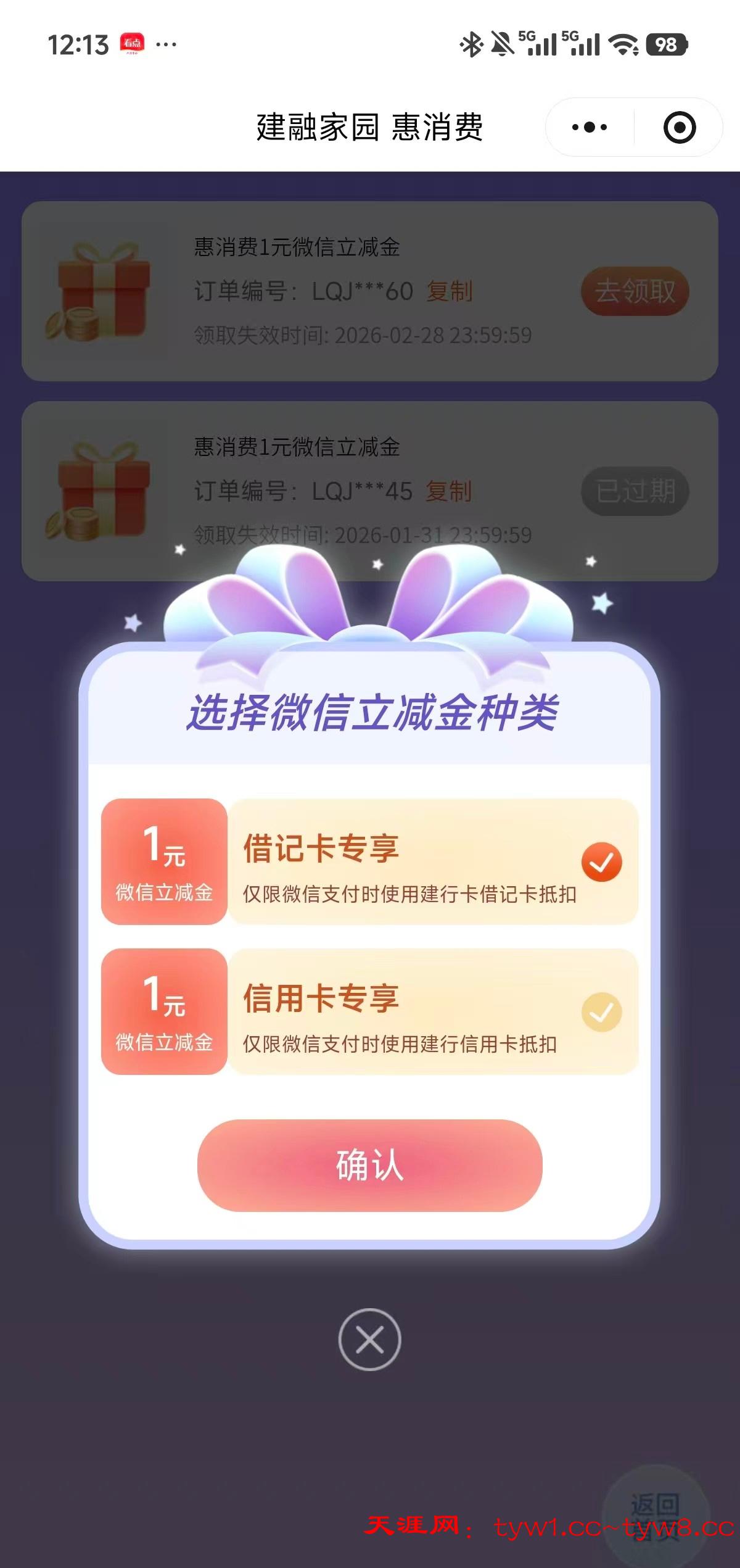Dismiss the dialog with the X button
Screen dimensions: 740x1568
369,1339
